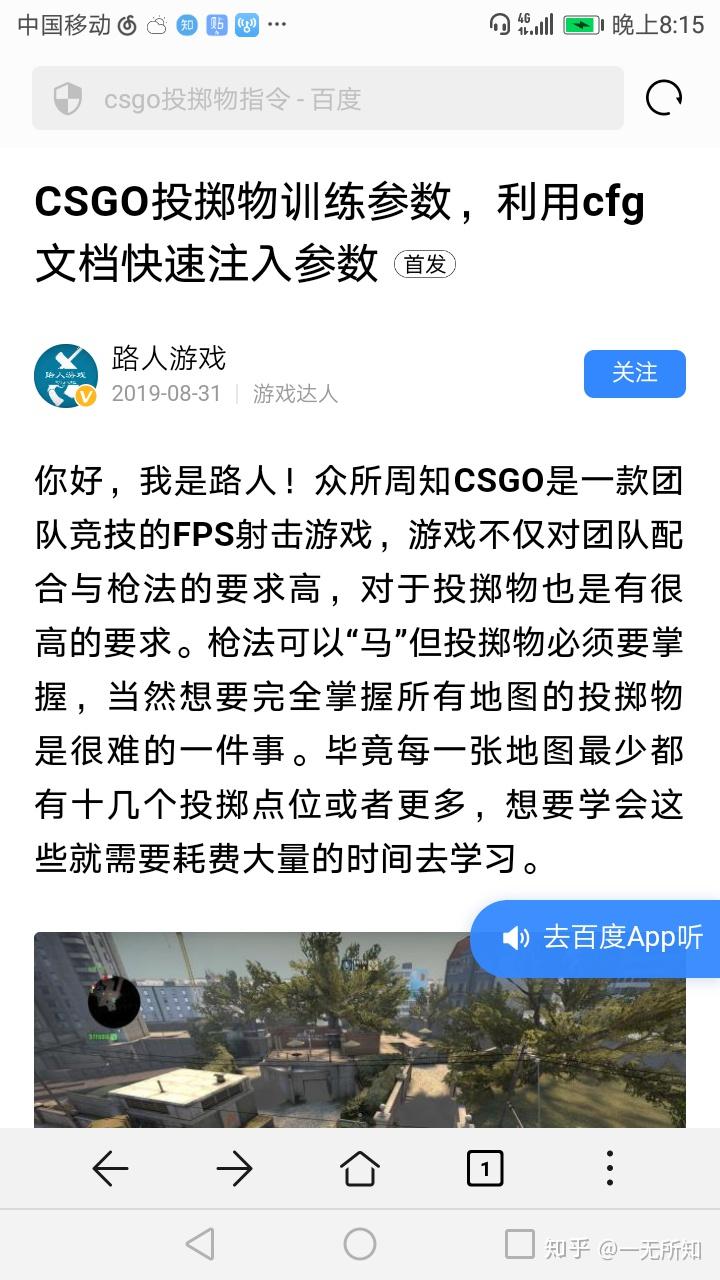
Task: Go forward to the next page in the browser
Action: pos(235,1168)
